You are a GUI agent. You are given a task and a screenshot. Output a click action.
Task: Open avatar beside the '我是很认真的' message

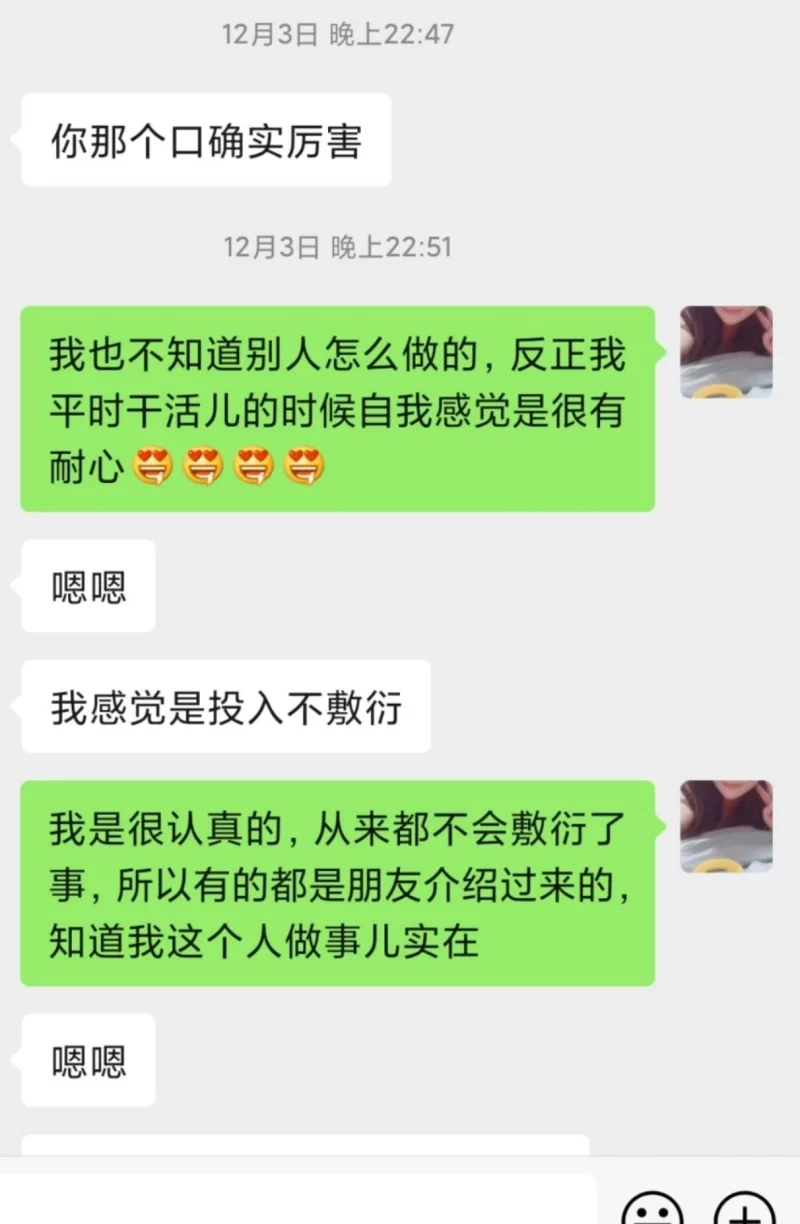(x=726, y=826)
